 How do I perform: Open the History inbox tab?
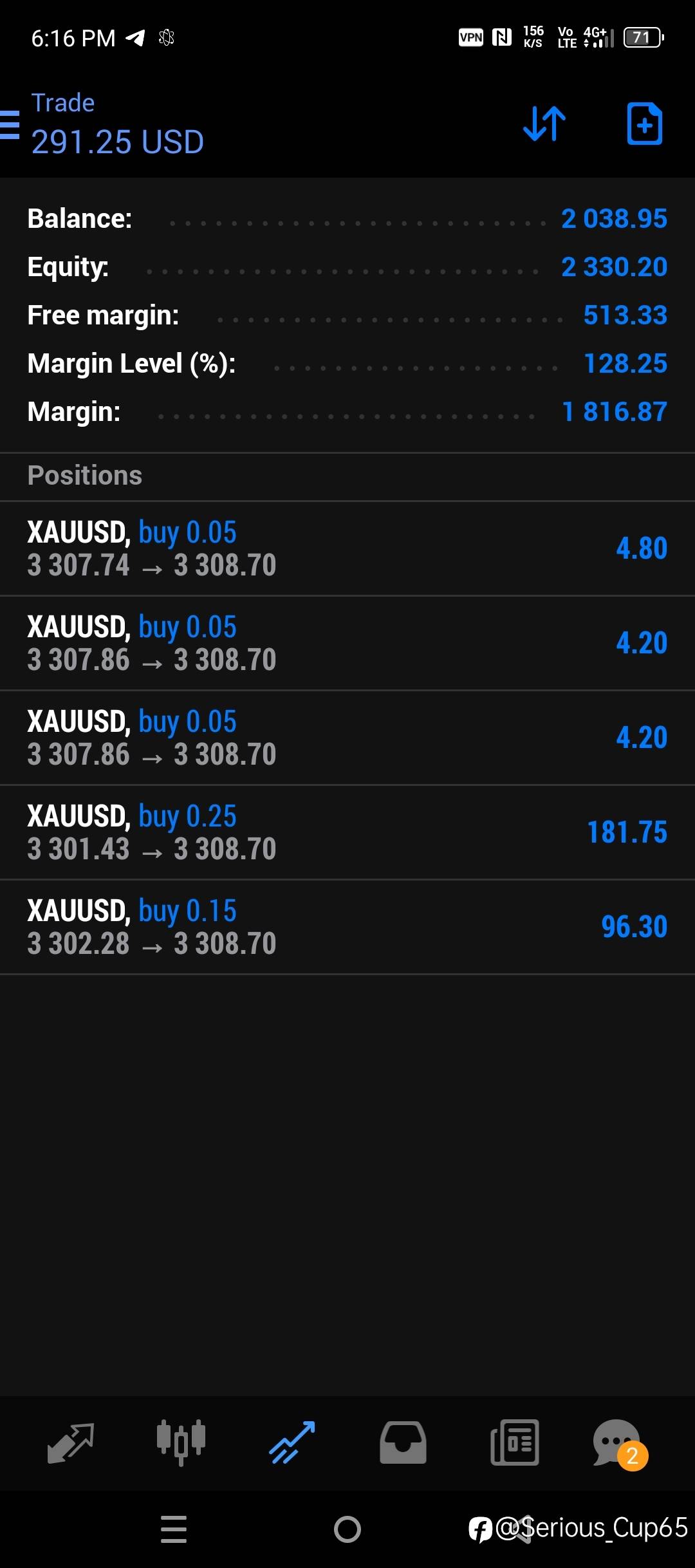(403, 1442)
